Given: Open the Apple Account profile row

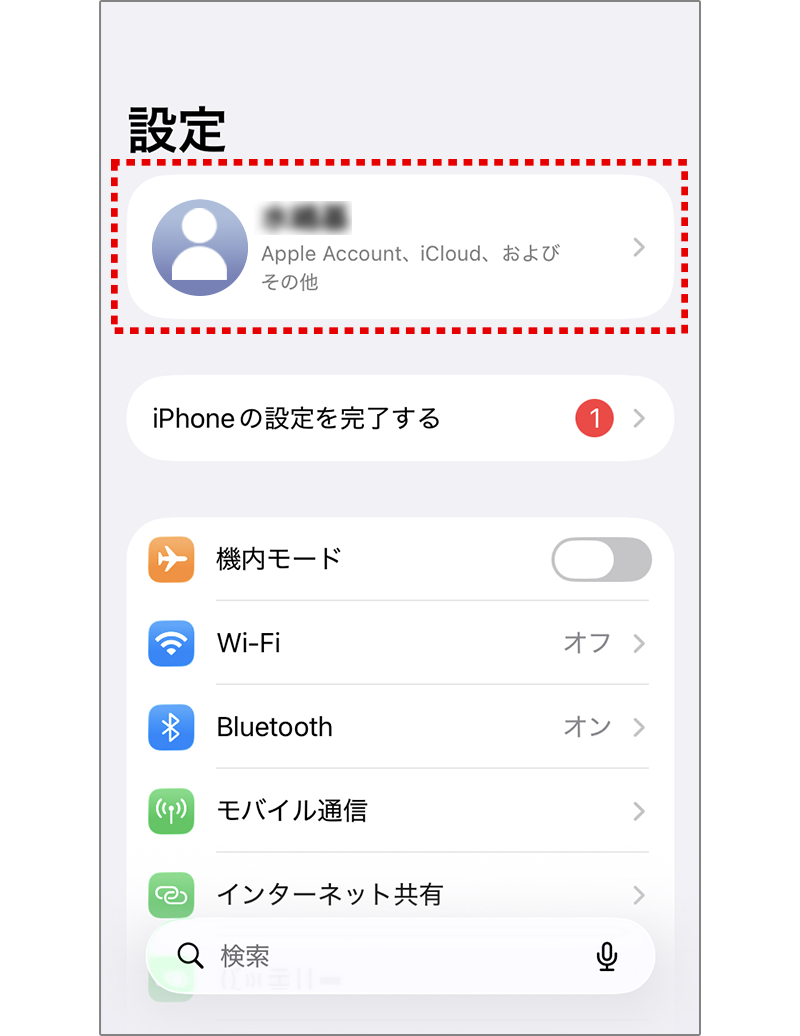Looking at the screenshot, I should [400, 247].
